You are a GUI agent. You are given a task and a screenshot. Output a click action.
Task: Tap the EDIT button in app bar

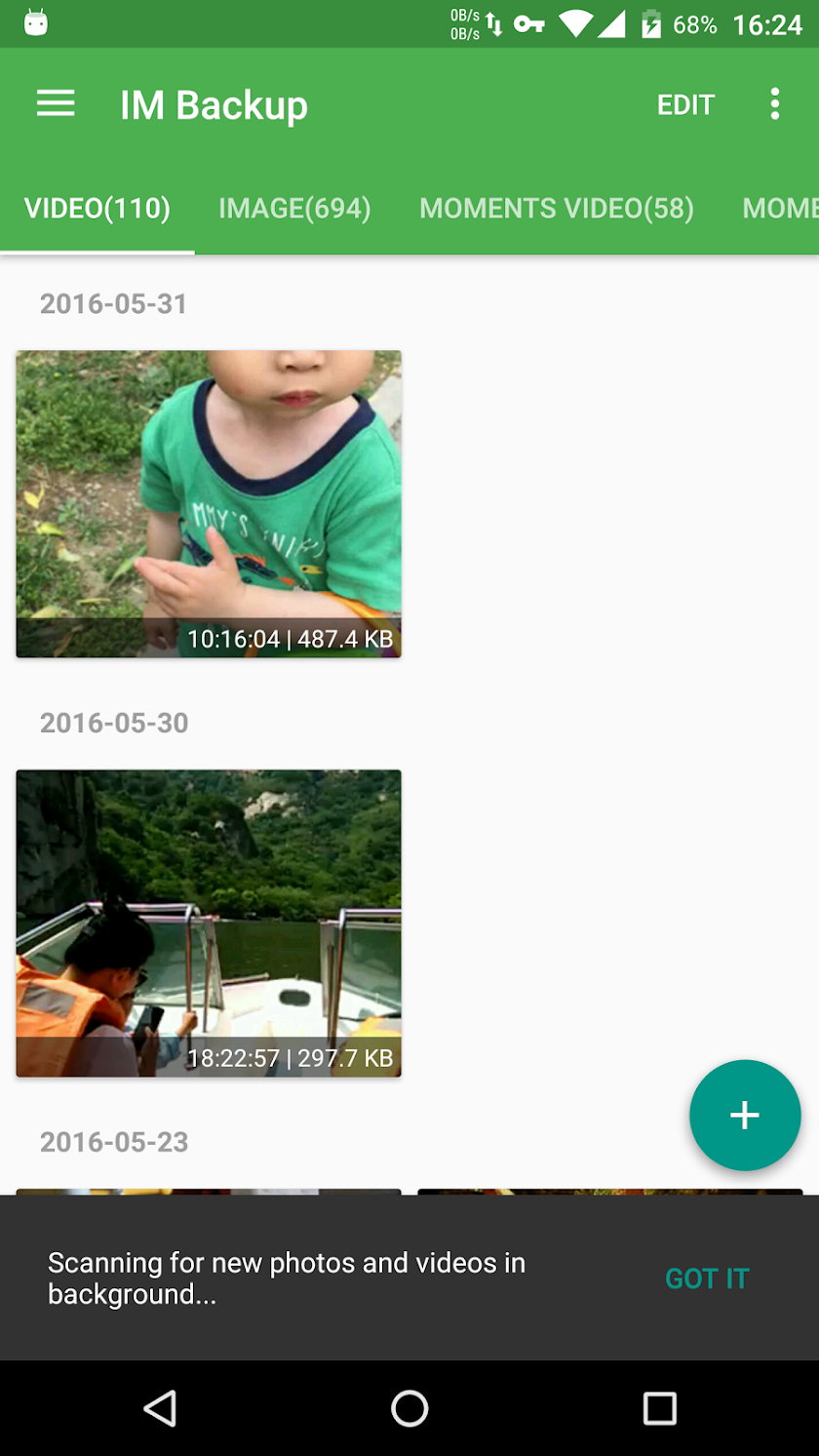click(x=685, y=105)
